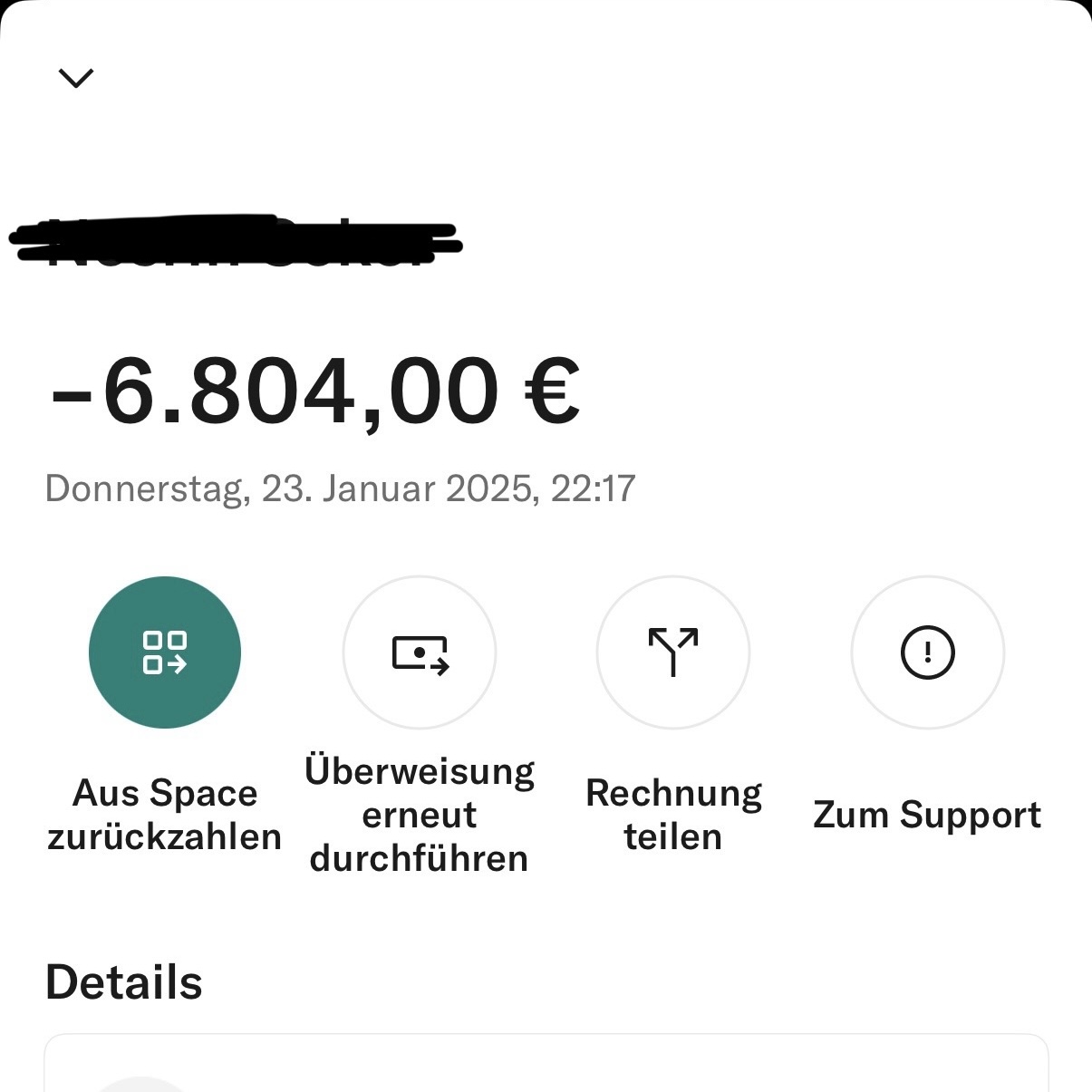Collapse the transaction sheet with the chevron
The image size is (1092, 1092).
coord(76,78)
